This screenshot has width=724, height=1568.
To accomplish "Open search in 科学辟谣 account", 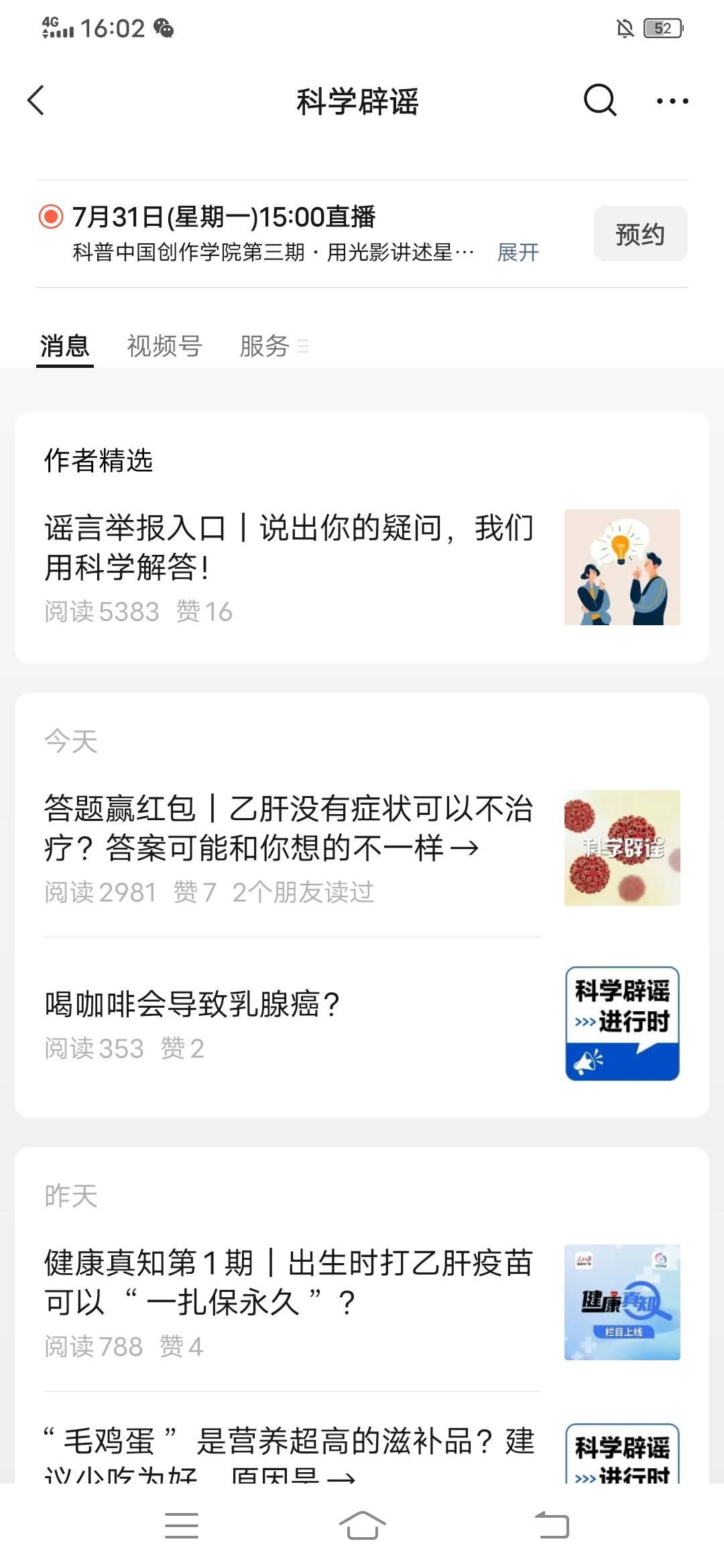I will tap(599, 101).
